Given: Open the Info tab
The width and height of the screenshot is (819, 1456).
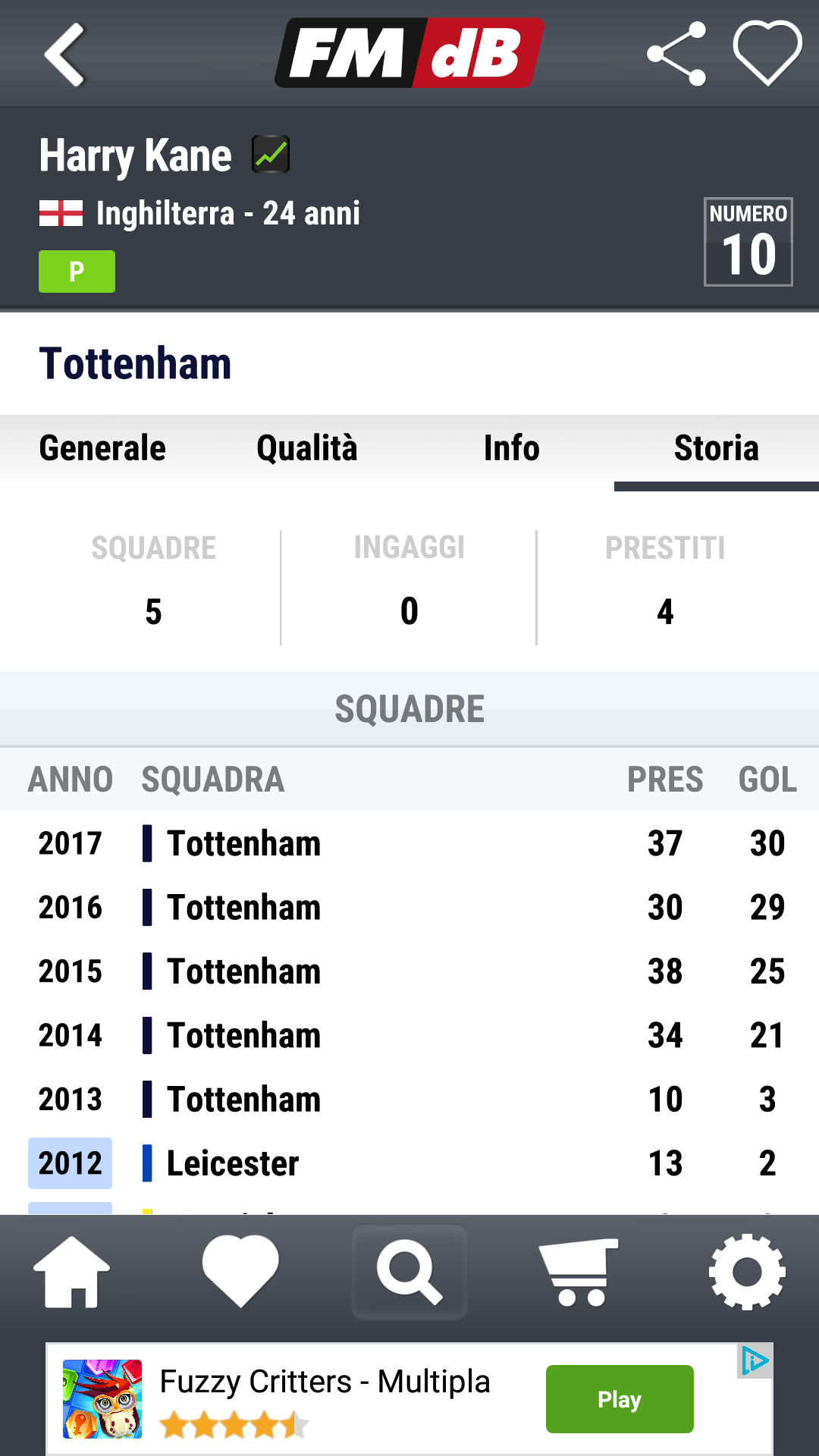Looking at the screenshot, I should click(512, 448).
